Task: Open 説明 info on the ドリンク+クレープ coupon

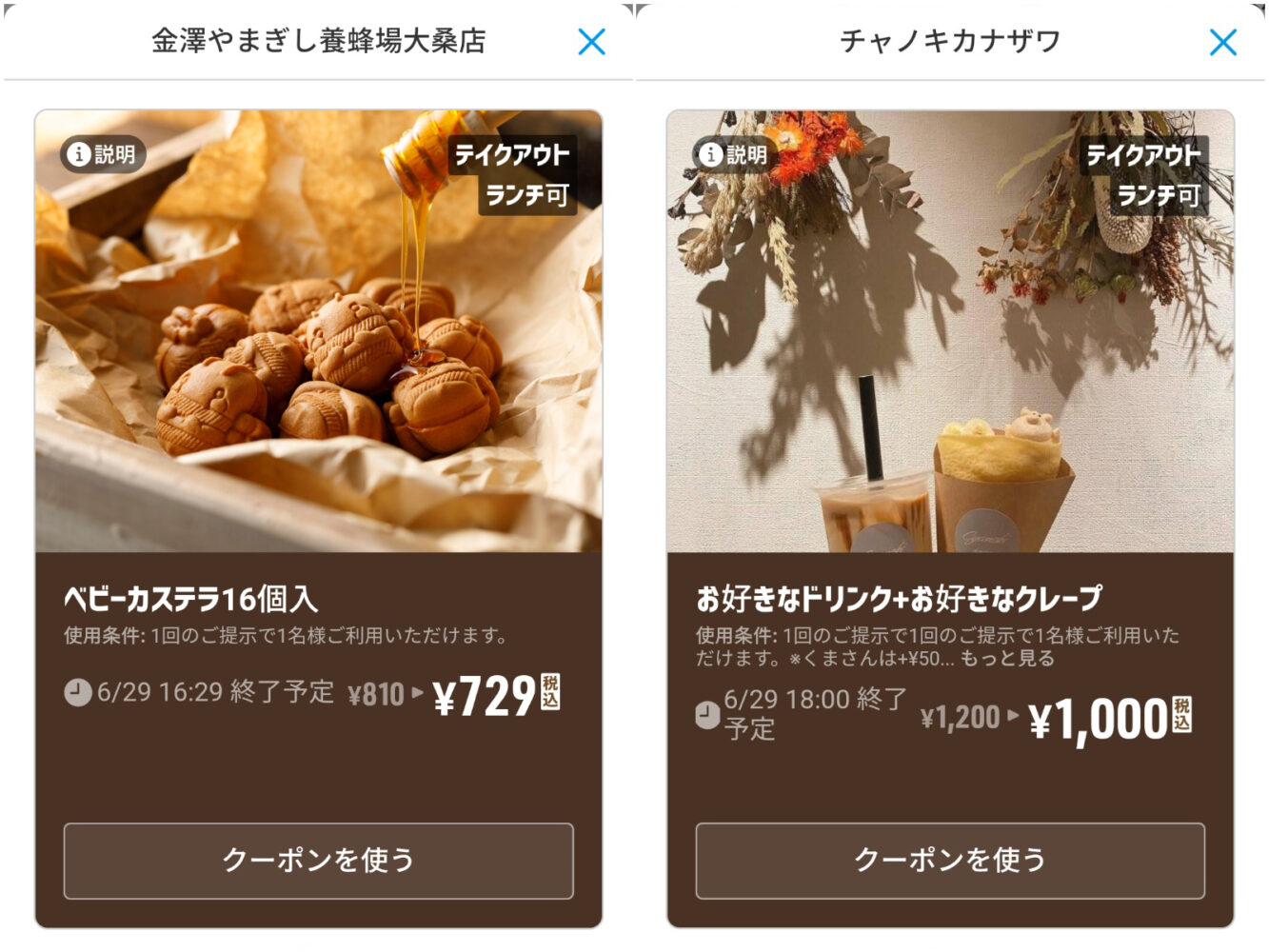Action: click(734, 154)
